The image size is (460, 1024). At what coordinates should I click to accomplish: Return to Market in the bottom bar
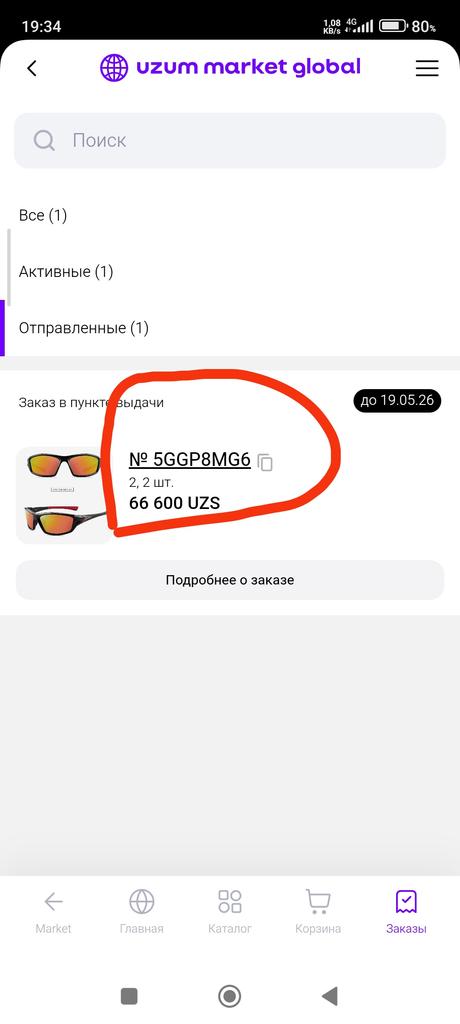pyautogui.click(x=54, y=912)
